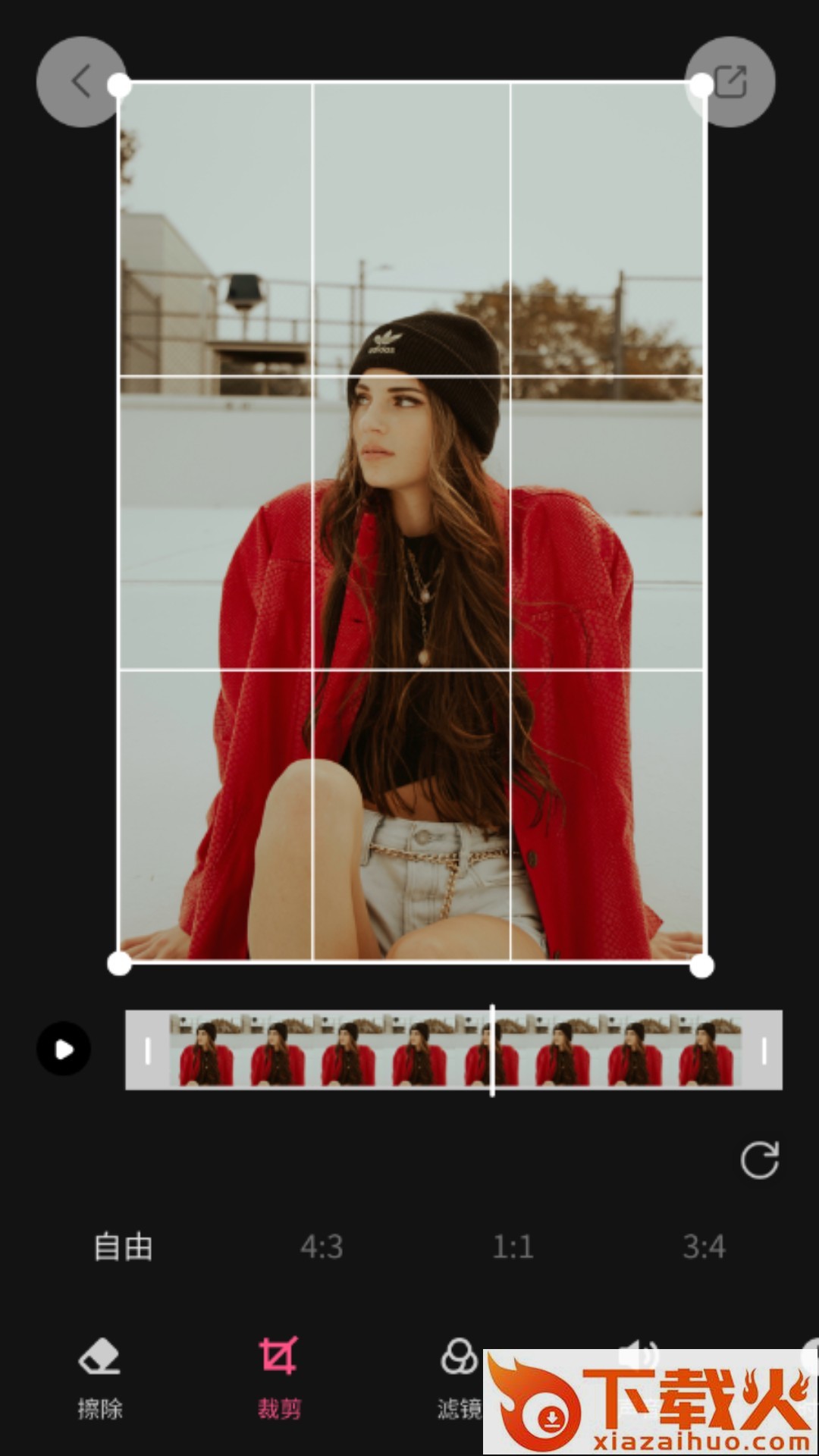Choose the 3:4 crop ratio
819x1456 pixels.
(704, 1247)
